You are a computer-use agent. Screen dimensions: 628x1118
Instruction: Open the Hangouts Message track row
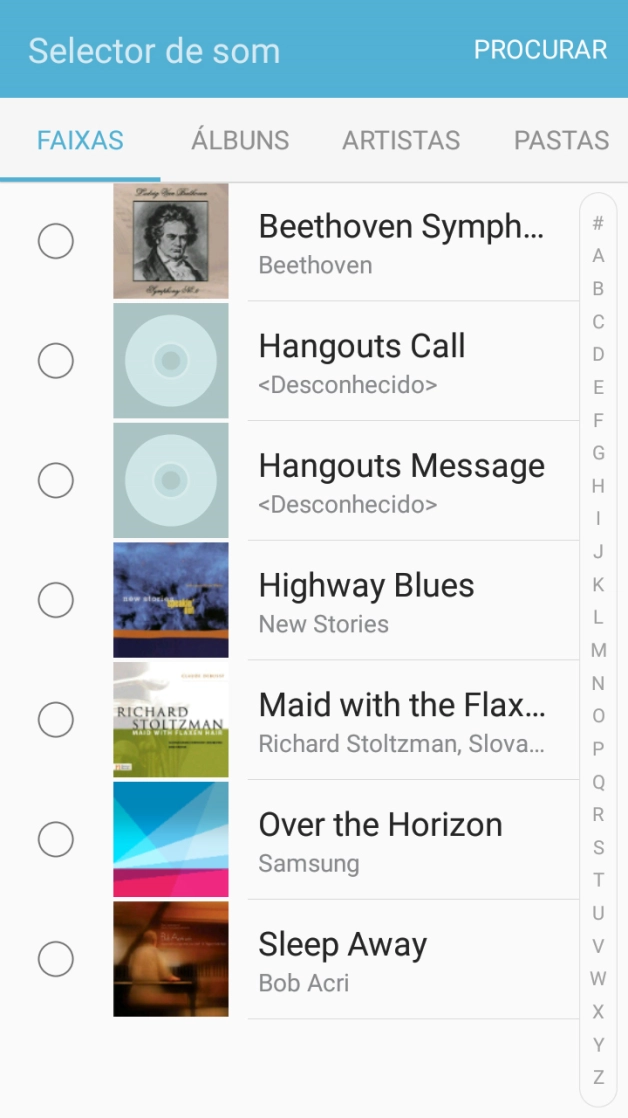tap(400, 481)
